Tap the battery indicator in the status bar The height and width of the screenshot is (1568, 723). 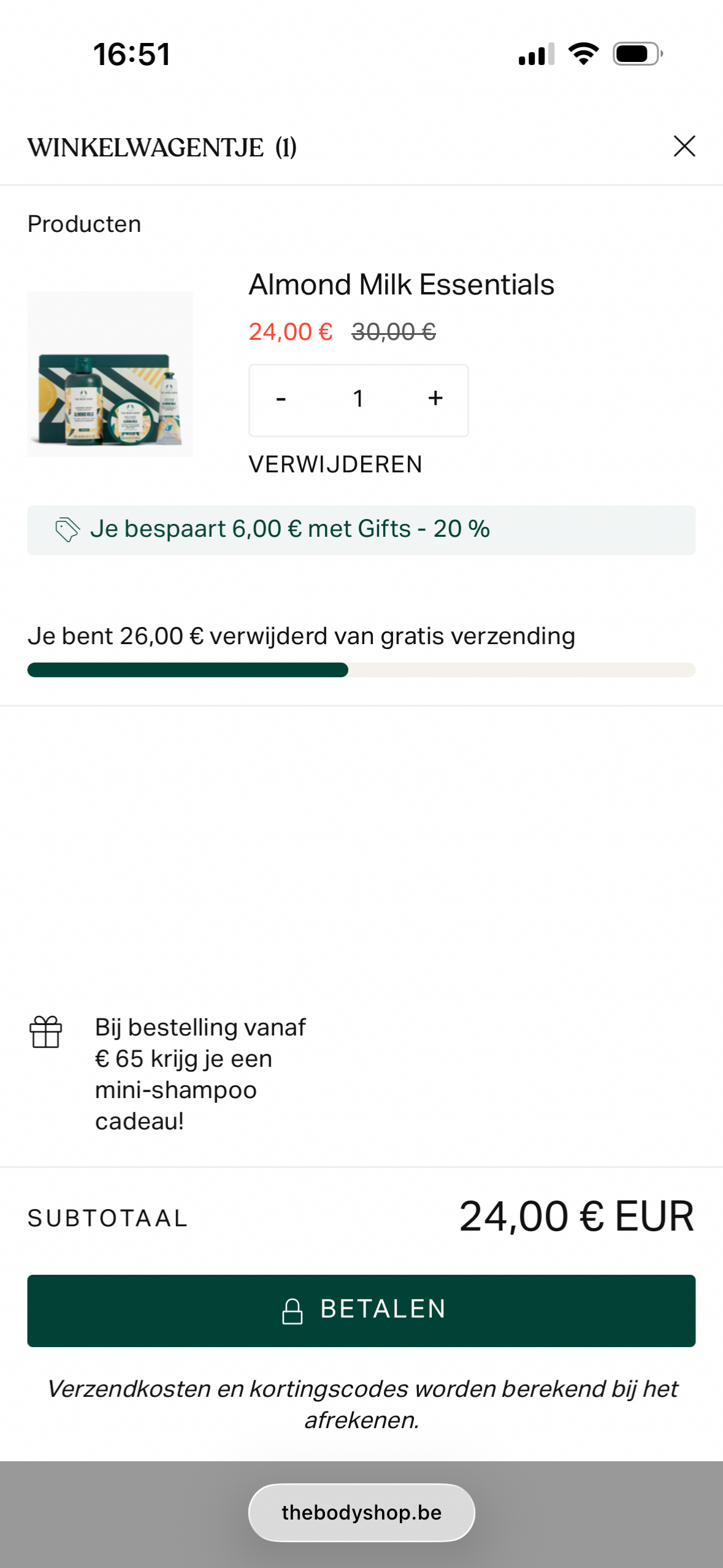[635, 54]
